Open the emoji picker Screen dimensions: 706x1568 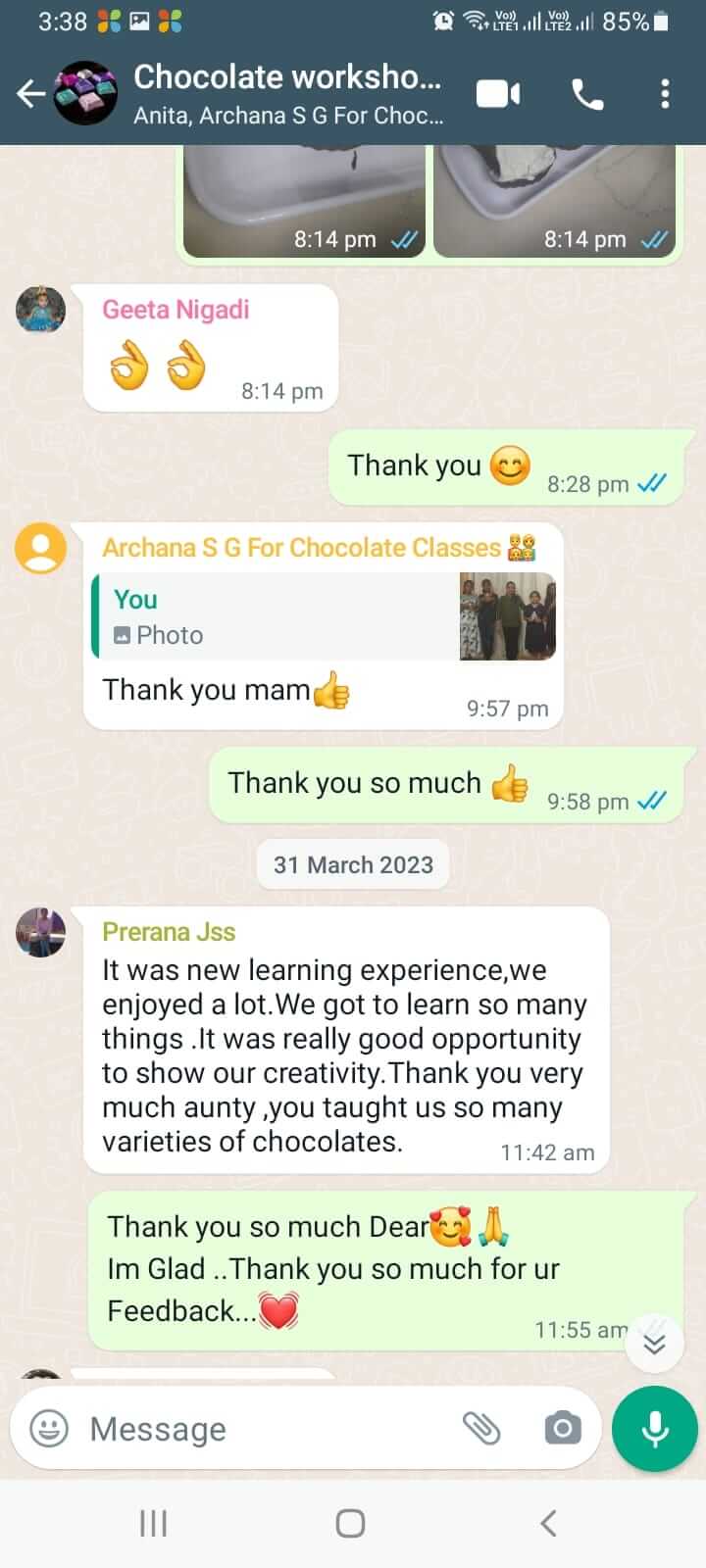pos(49,1428)
